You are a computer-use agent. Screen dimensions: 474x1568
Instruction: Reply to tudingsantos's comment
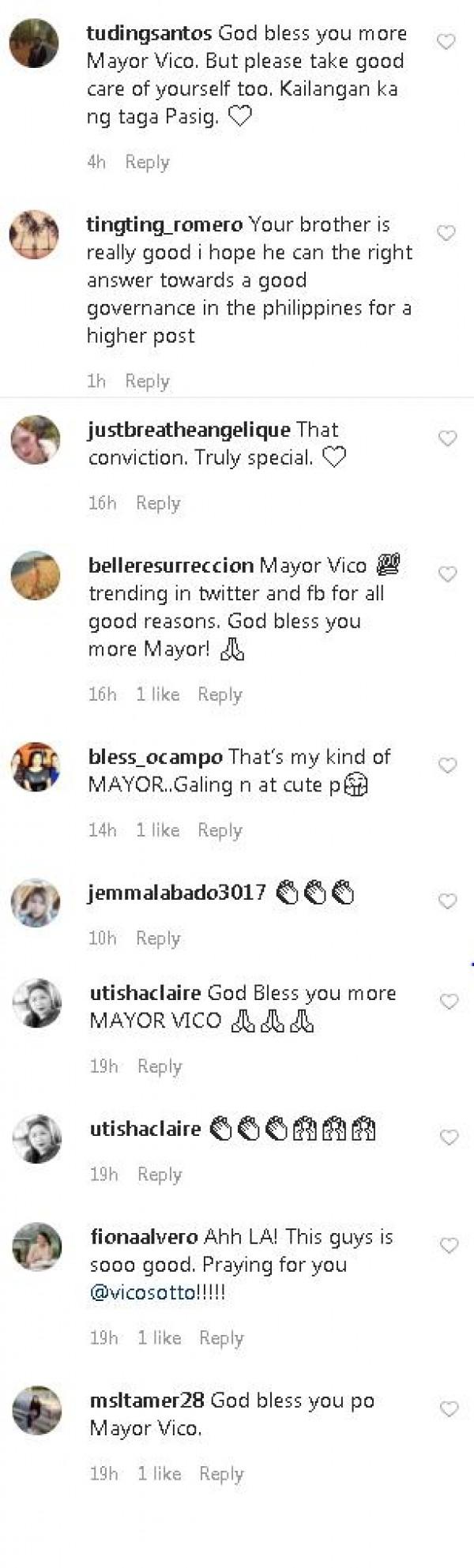tap(147, 162)
